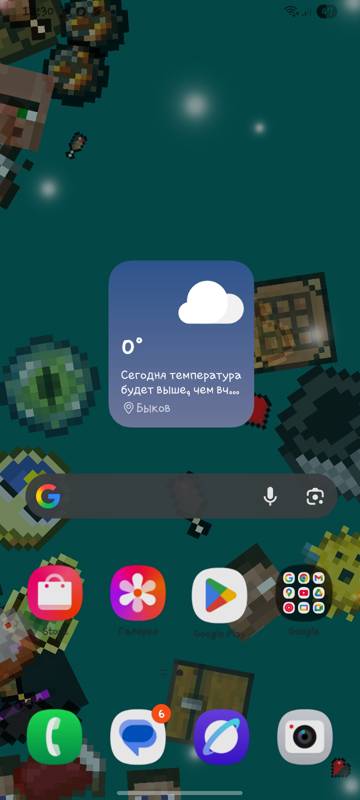Open Google Lens camera search
This screenshot has width=360, height=800.
click(x=315, y=496)
